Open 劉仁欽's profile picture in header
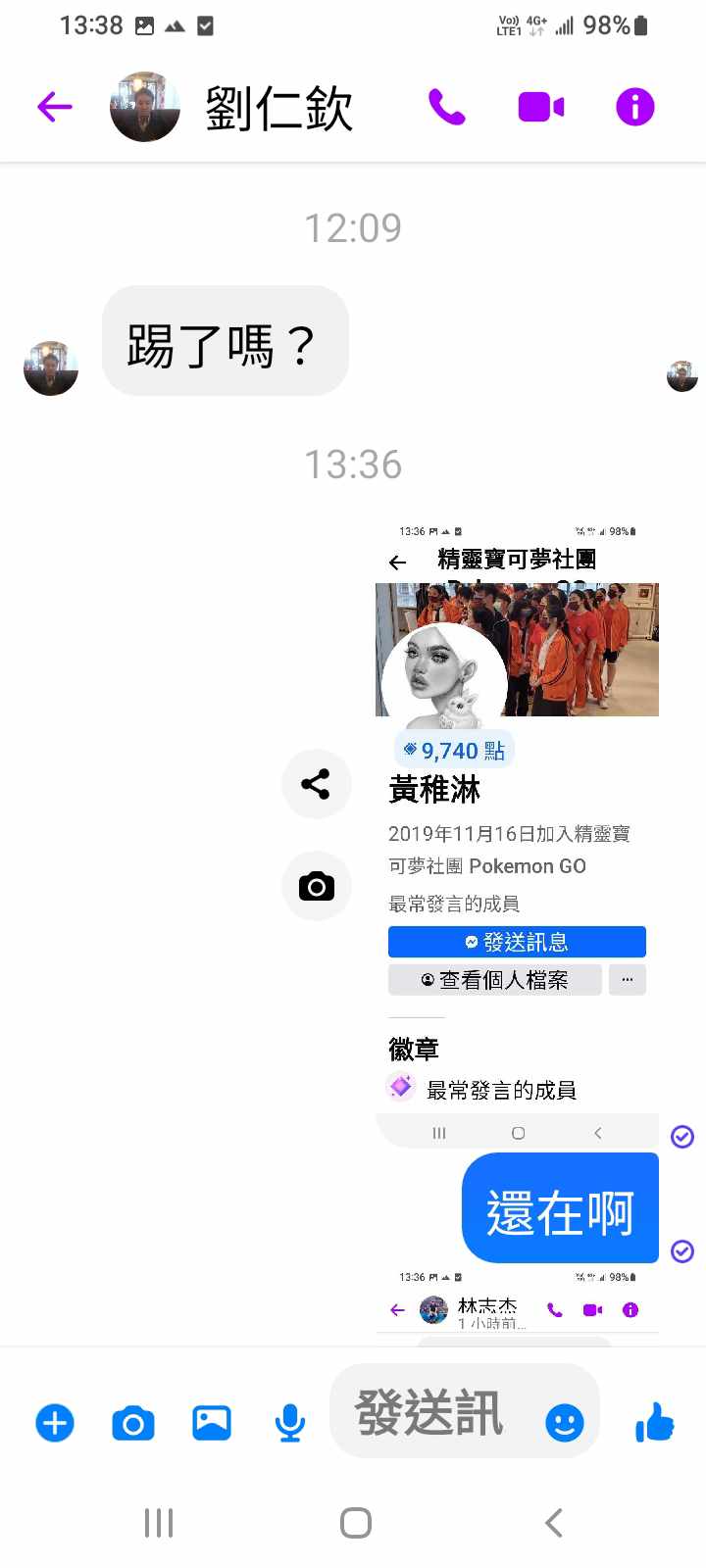706x1568 pixels. tap(145, 106)
